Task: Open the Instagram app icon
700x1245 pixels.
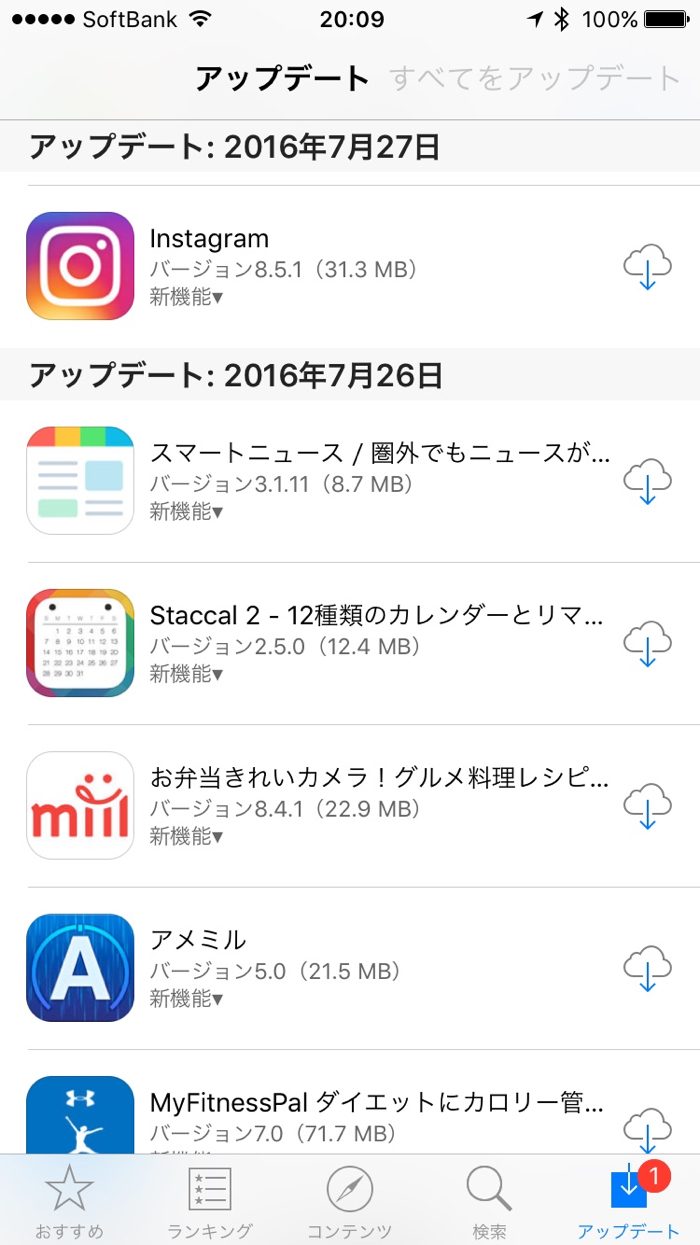Action: (80, 266)
